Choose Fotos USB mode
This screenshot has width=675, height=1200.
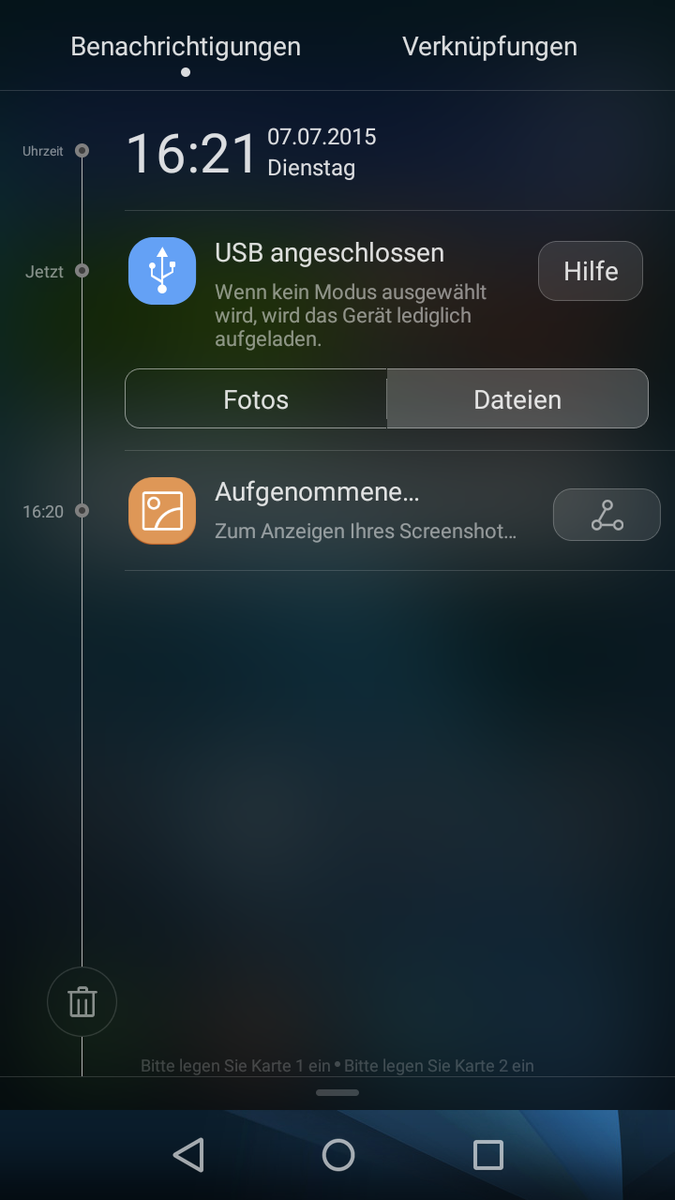[x=256, y=400]
